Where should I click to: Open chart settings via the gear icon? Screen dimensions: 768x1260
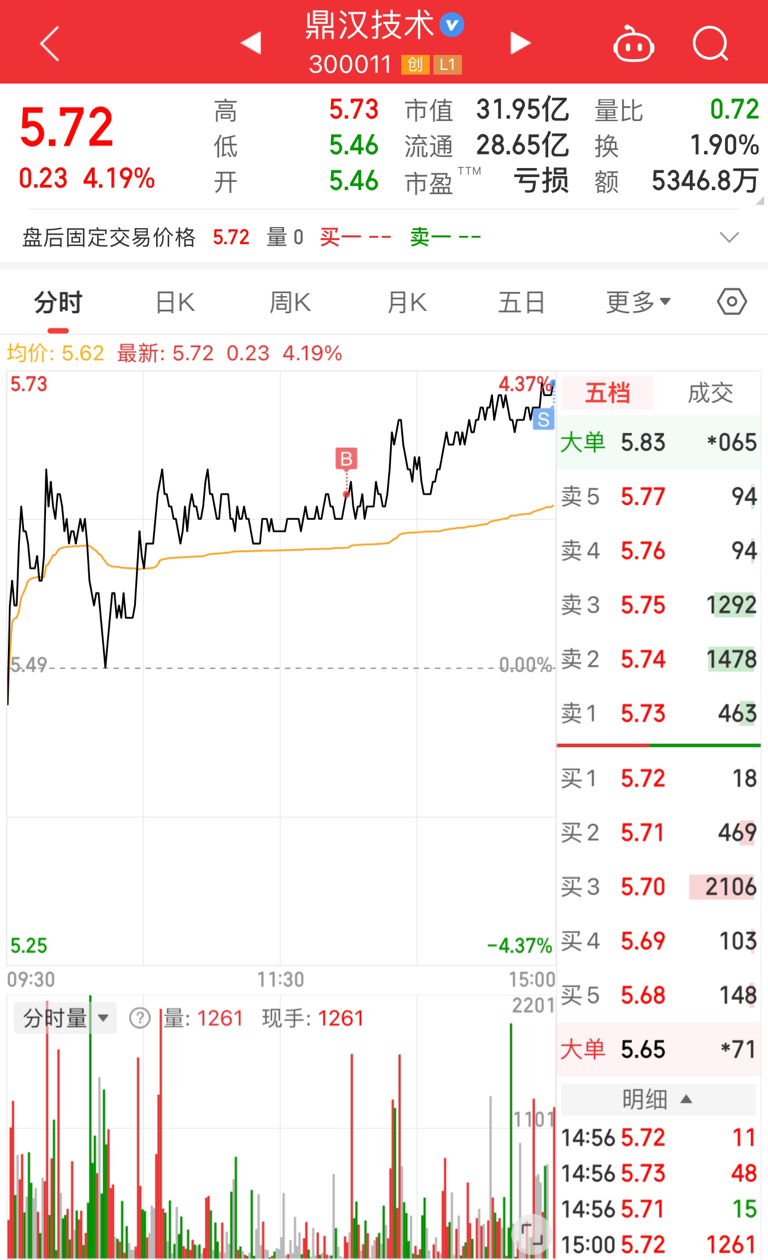(x=731, y=301)
